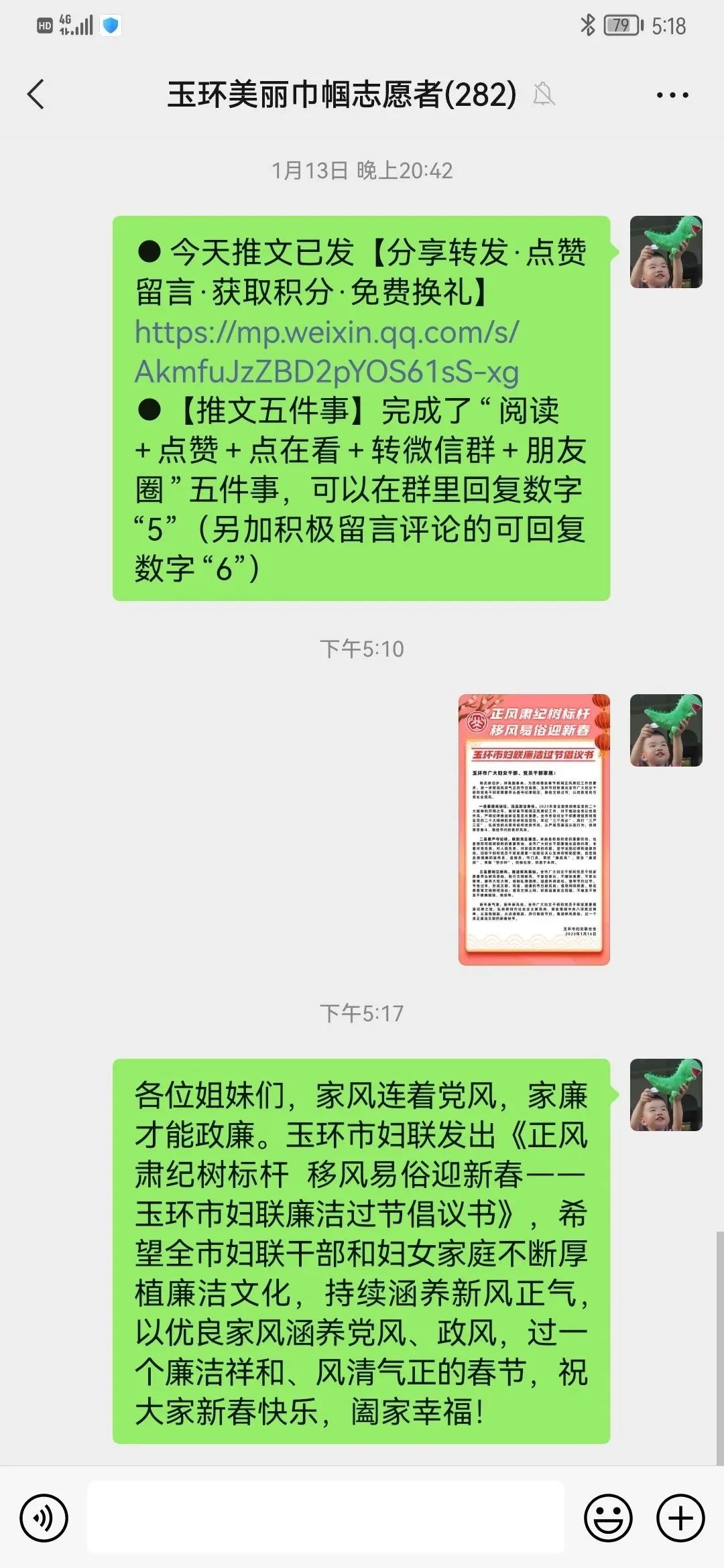Image resolution: width=724 pixels, height=1568 pixels.
Task: Switch to voice message input
Action: pos(44,1518)
